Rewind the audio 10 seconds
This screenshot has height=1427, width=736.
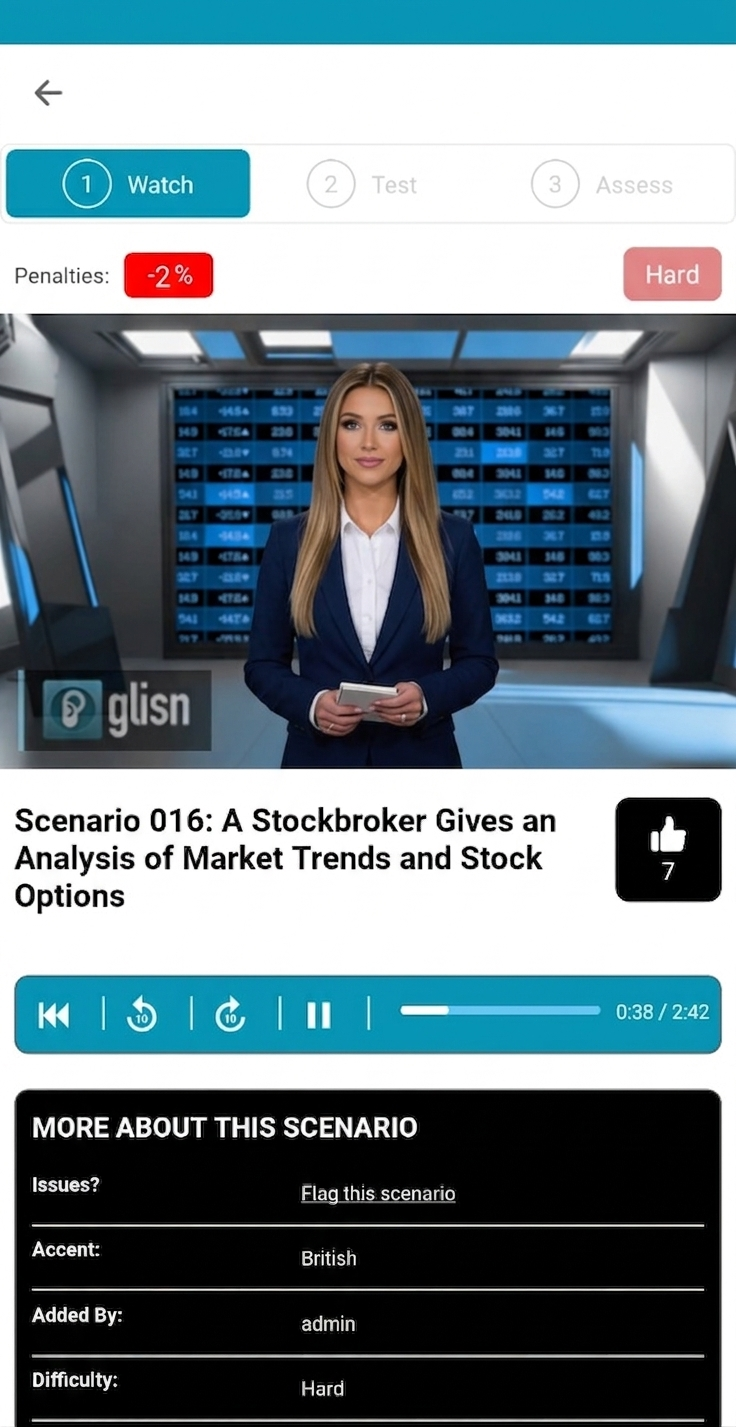[142, 1015]
